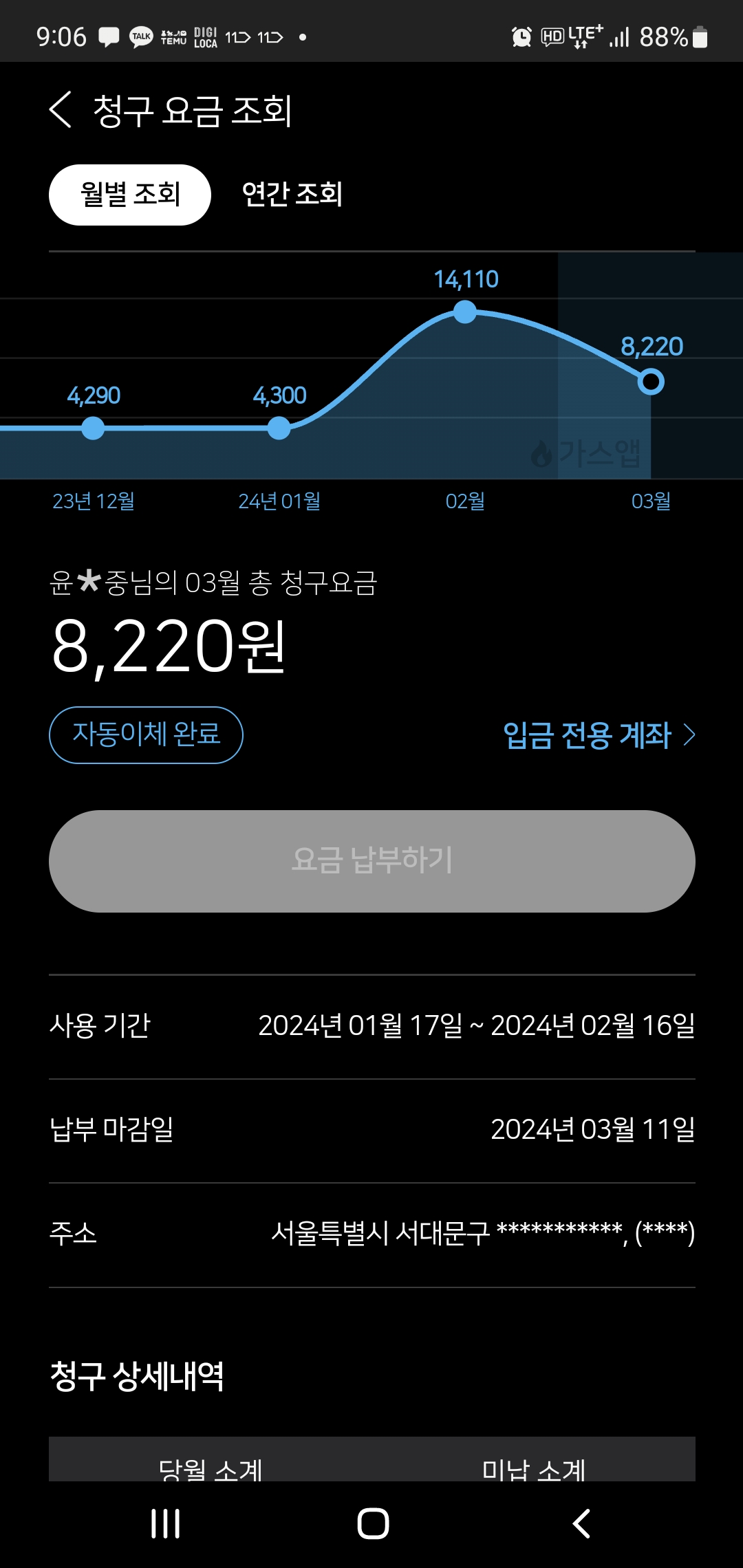Screen dimensions: 743x1568
Task: Select the 02월 point on the chart
Action: (x=465, y=313)
